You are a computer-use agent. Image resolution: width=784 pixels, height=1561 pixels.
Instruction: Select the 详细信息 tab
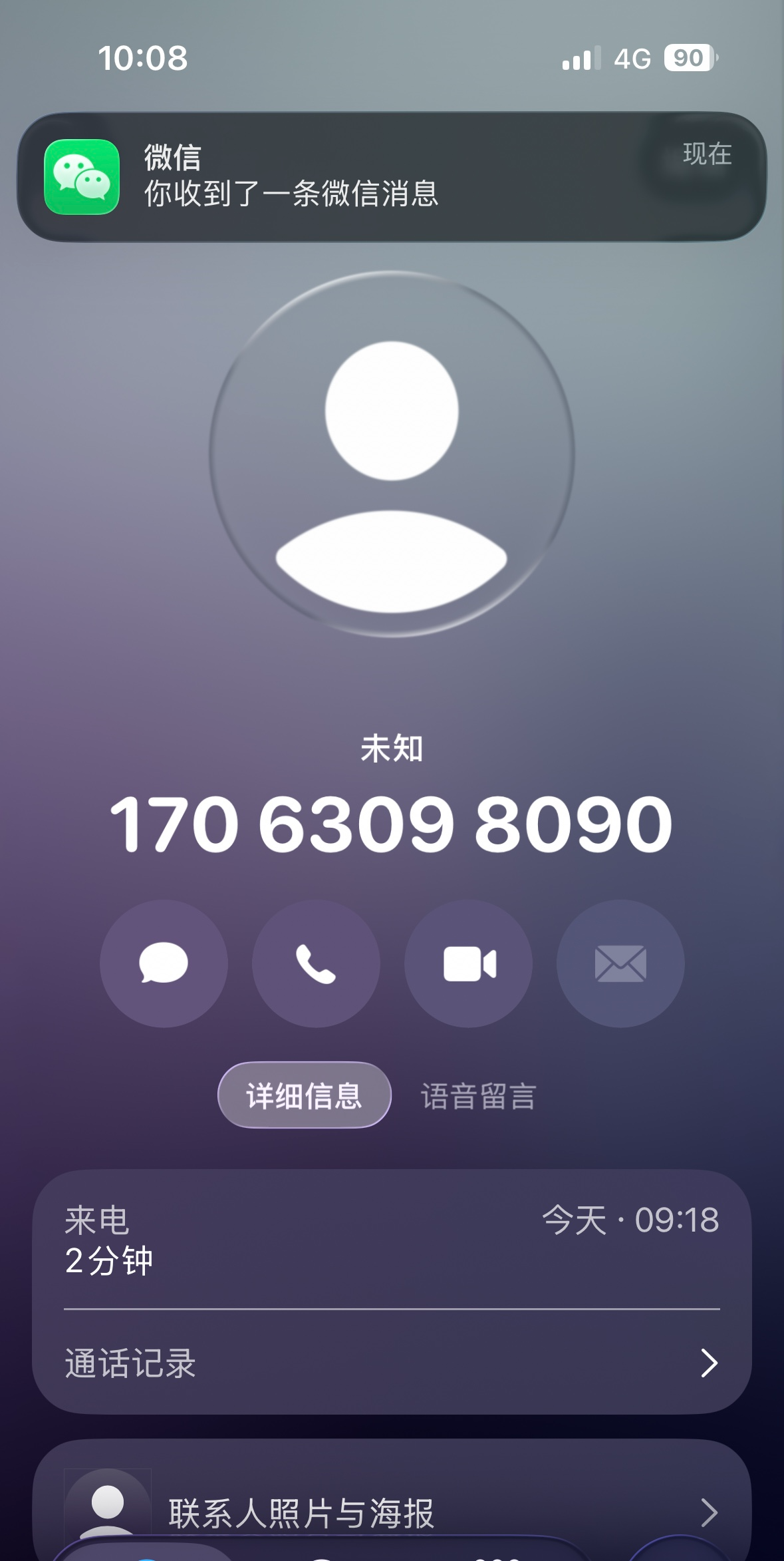pos(305,1095)
